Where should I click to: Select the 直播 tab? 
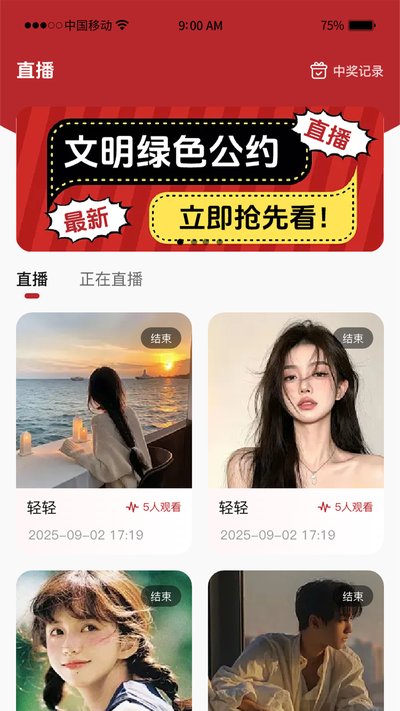(32, 279)
